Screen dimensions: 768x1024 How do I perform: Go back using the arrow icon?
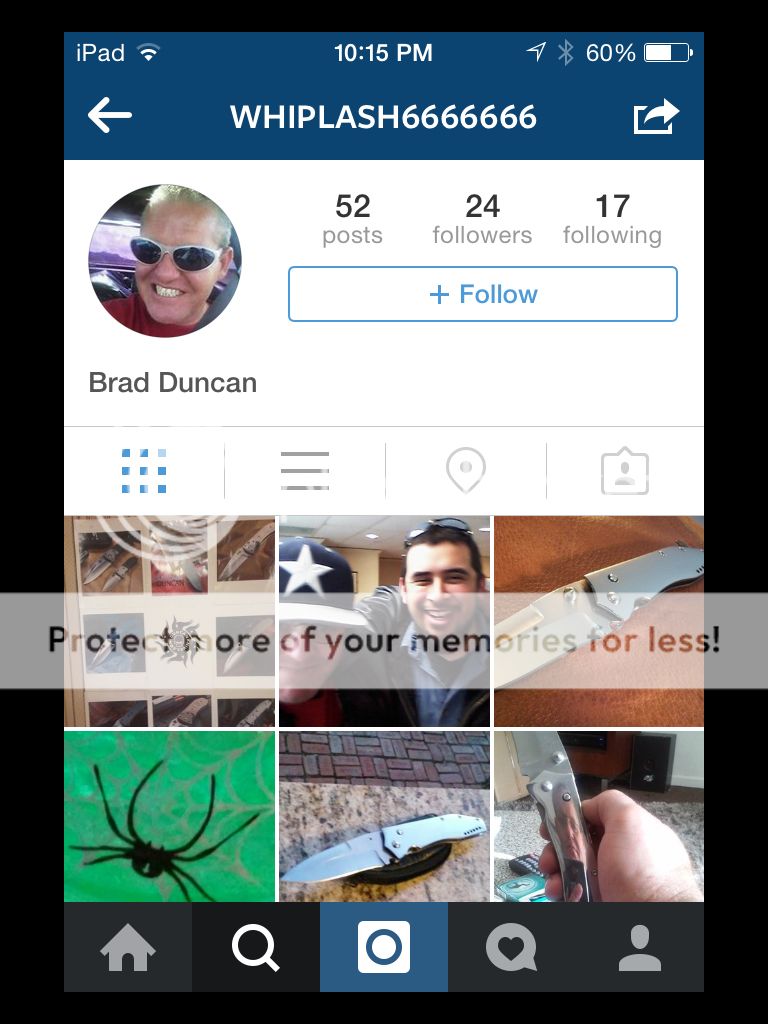point(110,116)
